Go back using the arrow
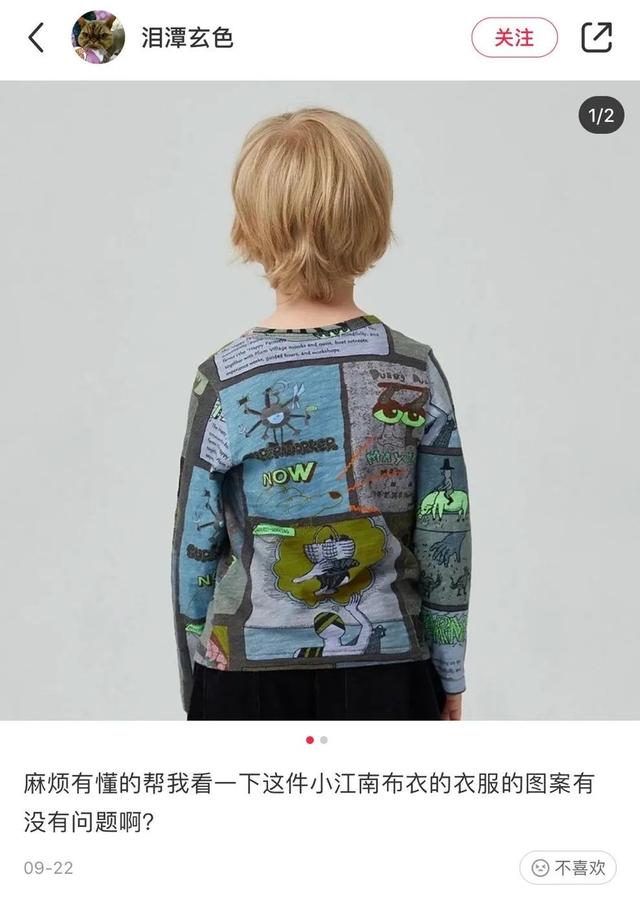Screen dimensions: 640x905 coord(36,39)
